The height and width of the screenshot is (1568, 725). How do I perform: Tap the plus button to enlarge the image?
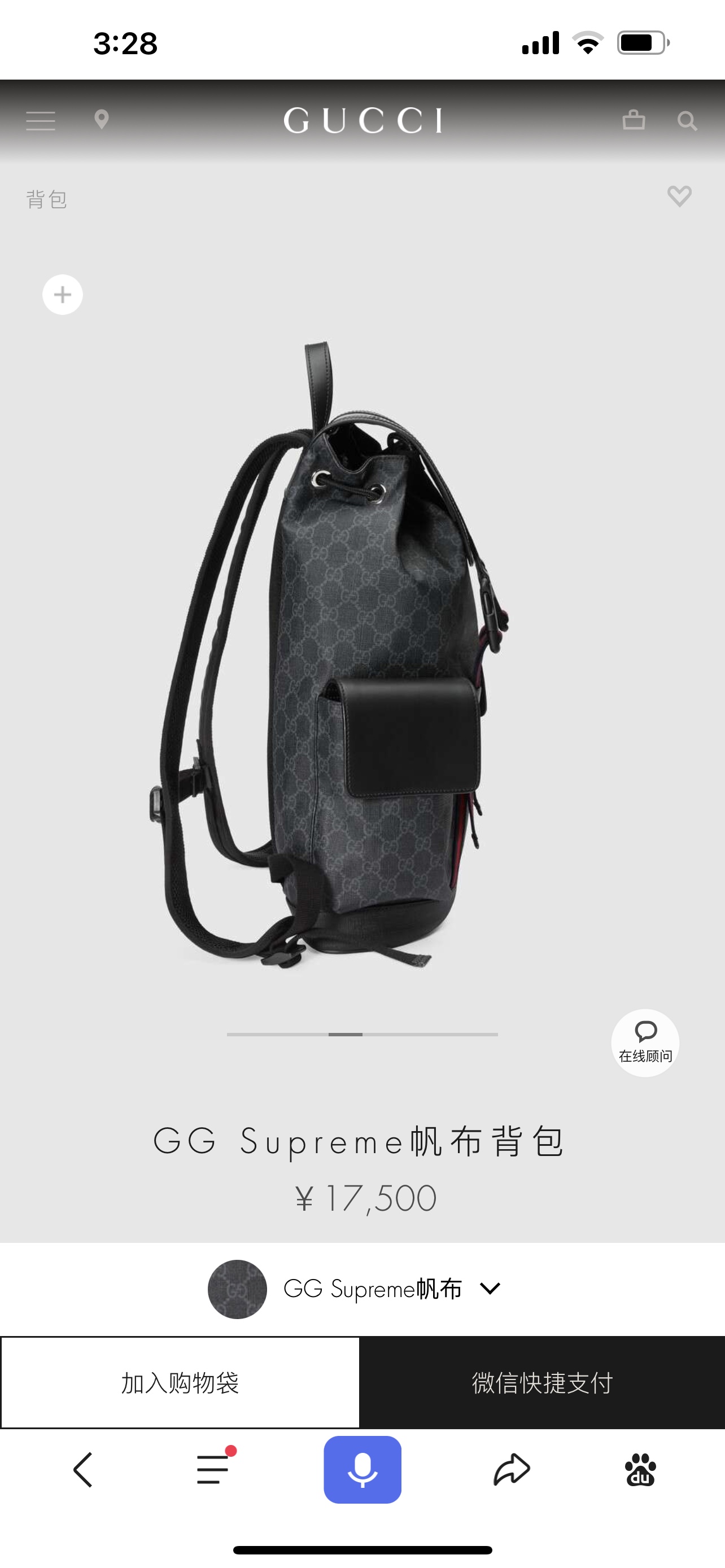pyautogui.click(x=63, y=295)
